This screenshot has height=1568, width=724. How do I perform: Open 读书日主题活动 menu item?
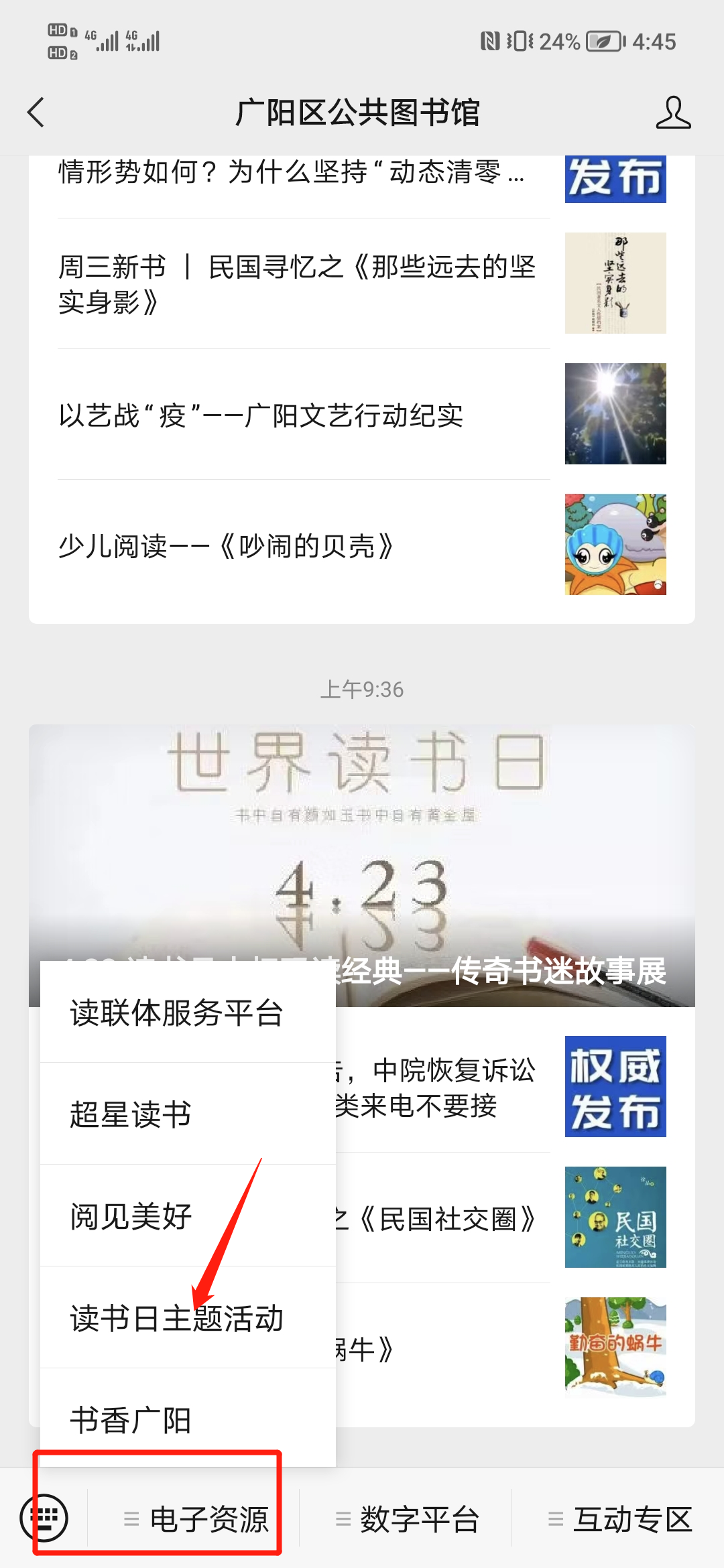[177, 1318]
